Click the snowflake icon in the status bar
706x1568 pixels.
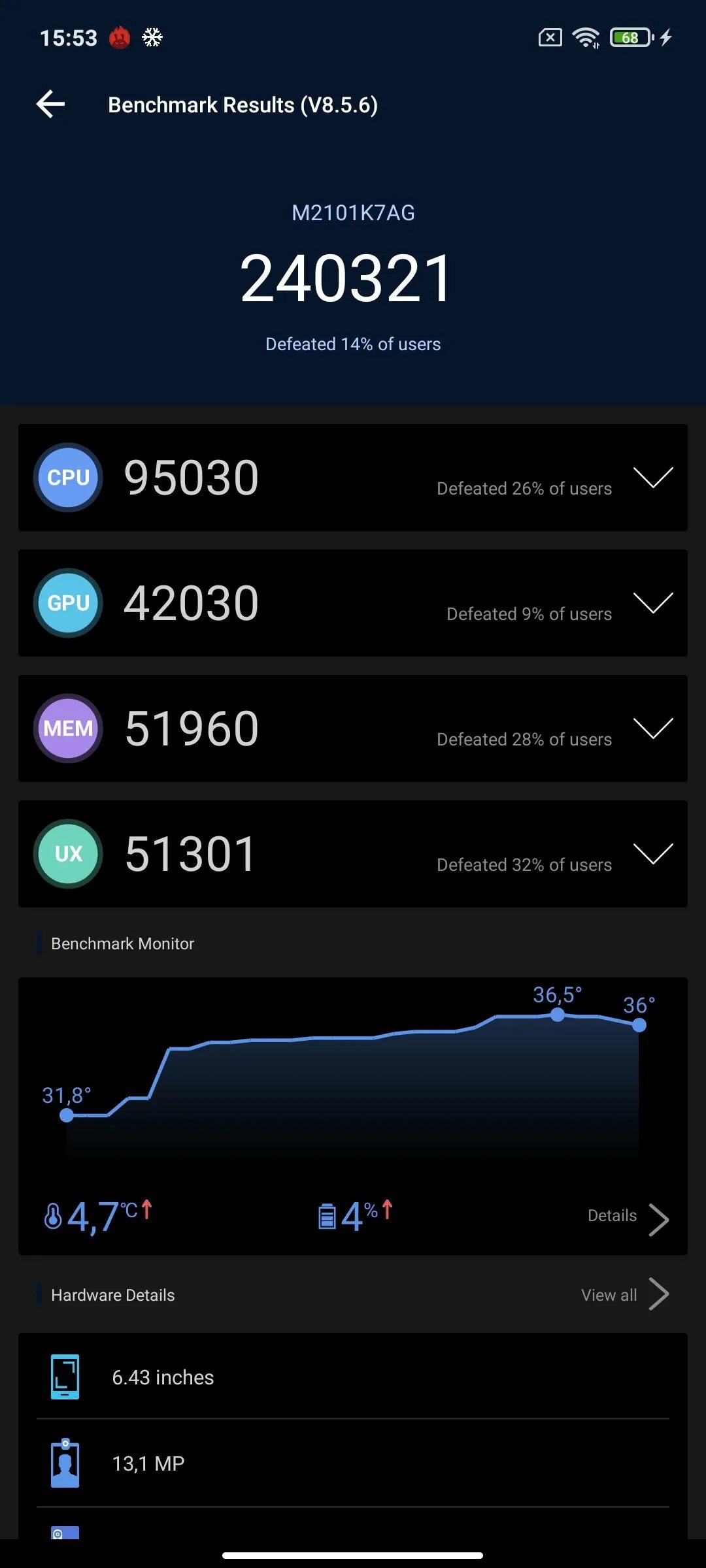click(x=152, y=37)
